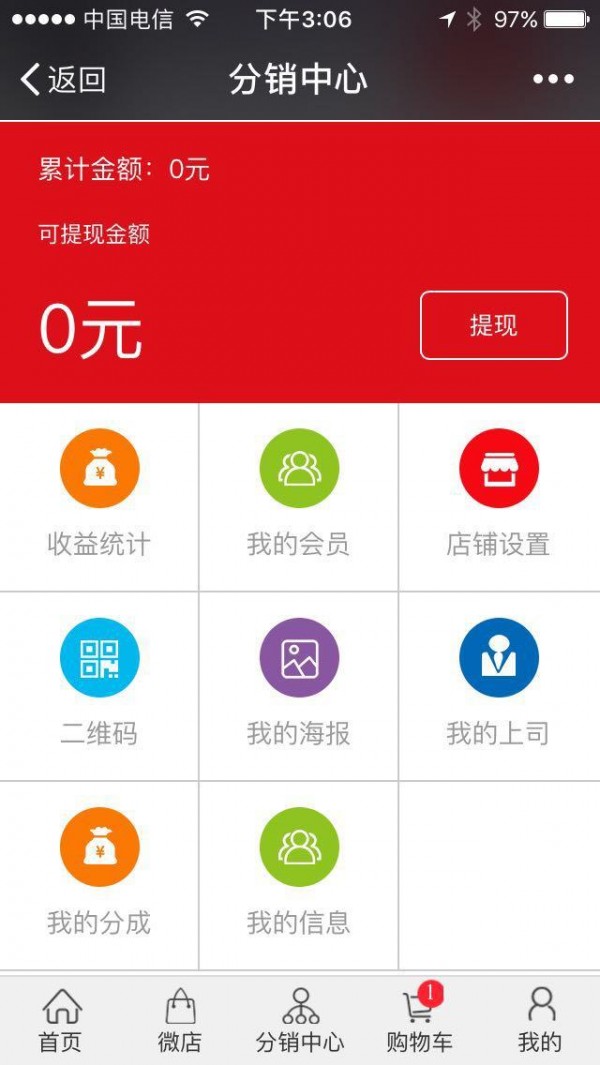
Task: Select the 分销中心 bottom tab
Action: pyautogui.click(x=300, y=1021)
